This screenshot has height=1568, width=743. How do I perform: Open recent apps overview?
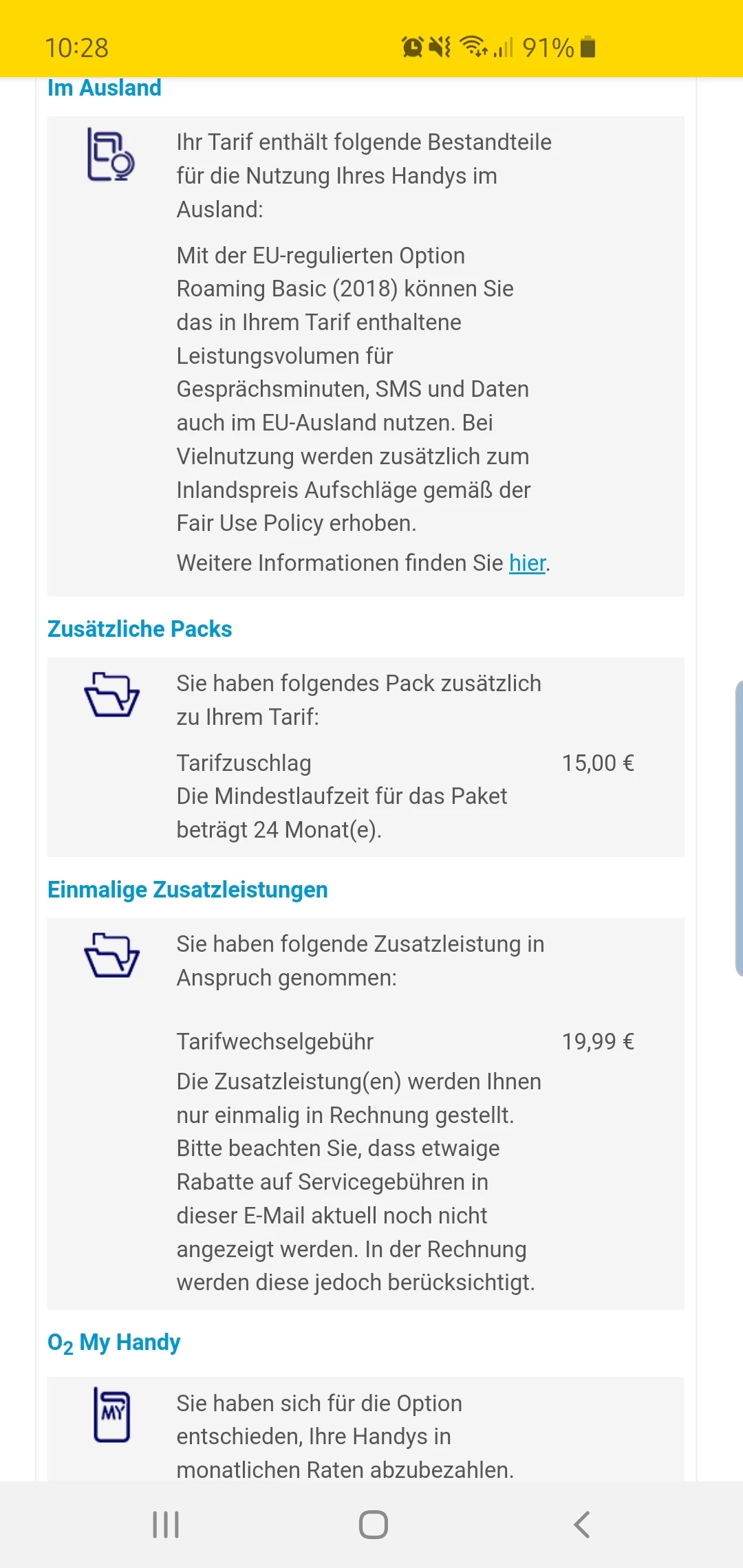pos(166,1525)
